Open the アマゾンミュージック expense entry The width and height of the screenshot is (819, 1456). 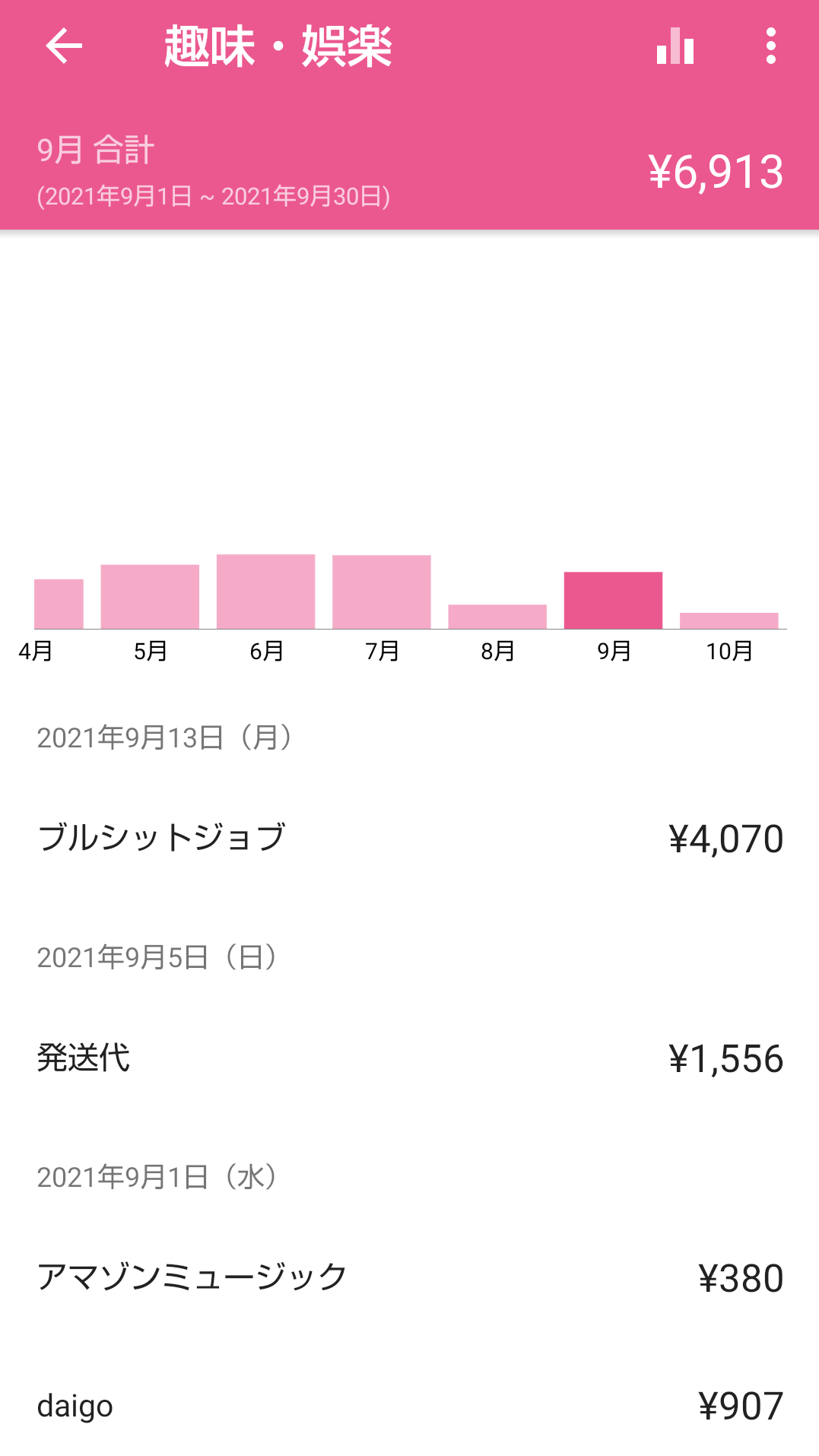(x=409, y=1277)
